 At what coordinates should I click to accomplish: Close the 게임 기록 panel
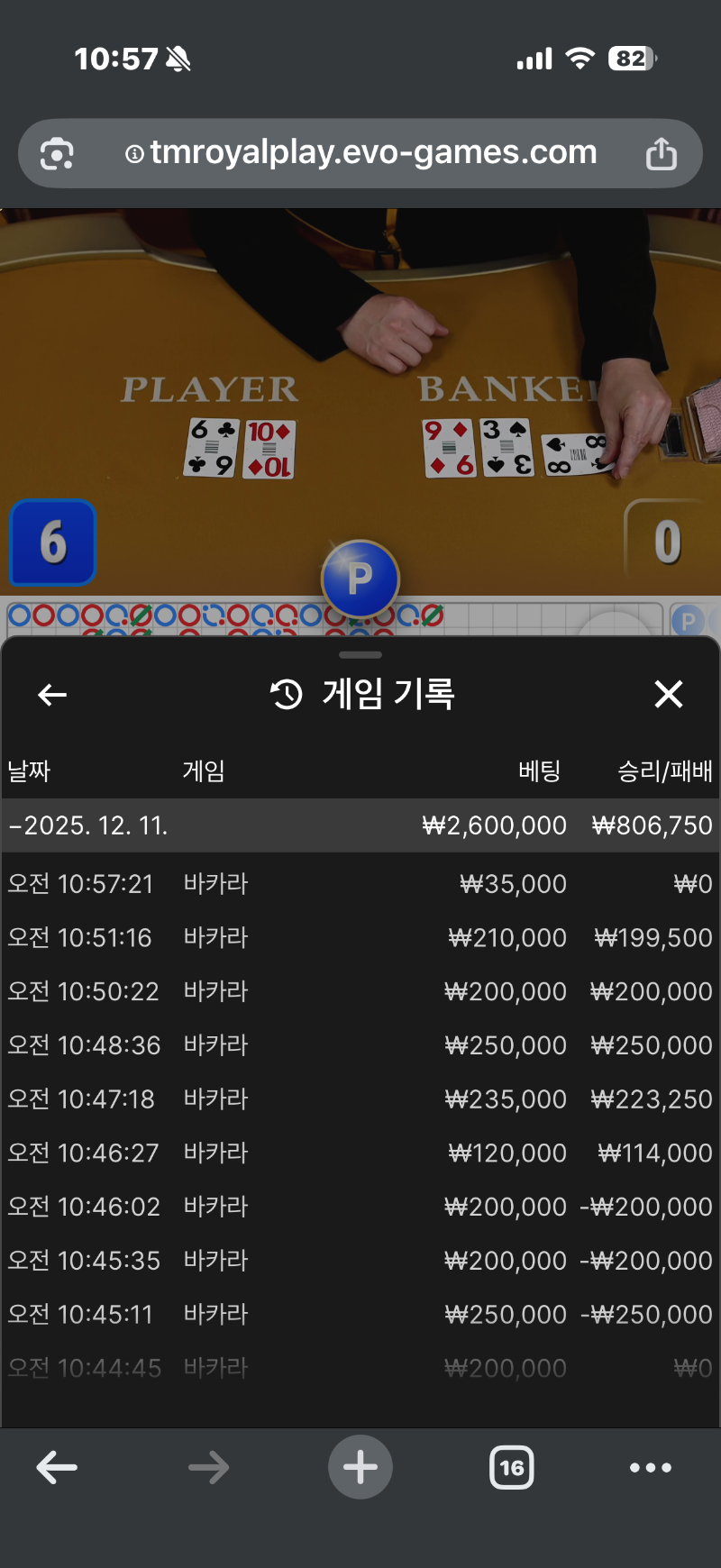pos(668,694)
